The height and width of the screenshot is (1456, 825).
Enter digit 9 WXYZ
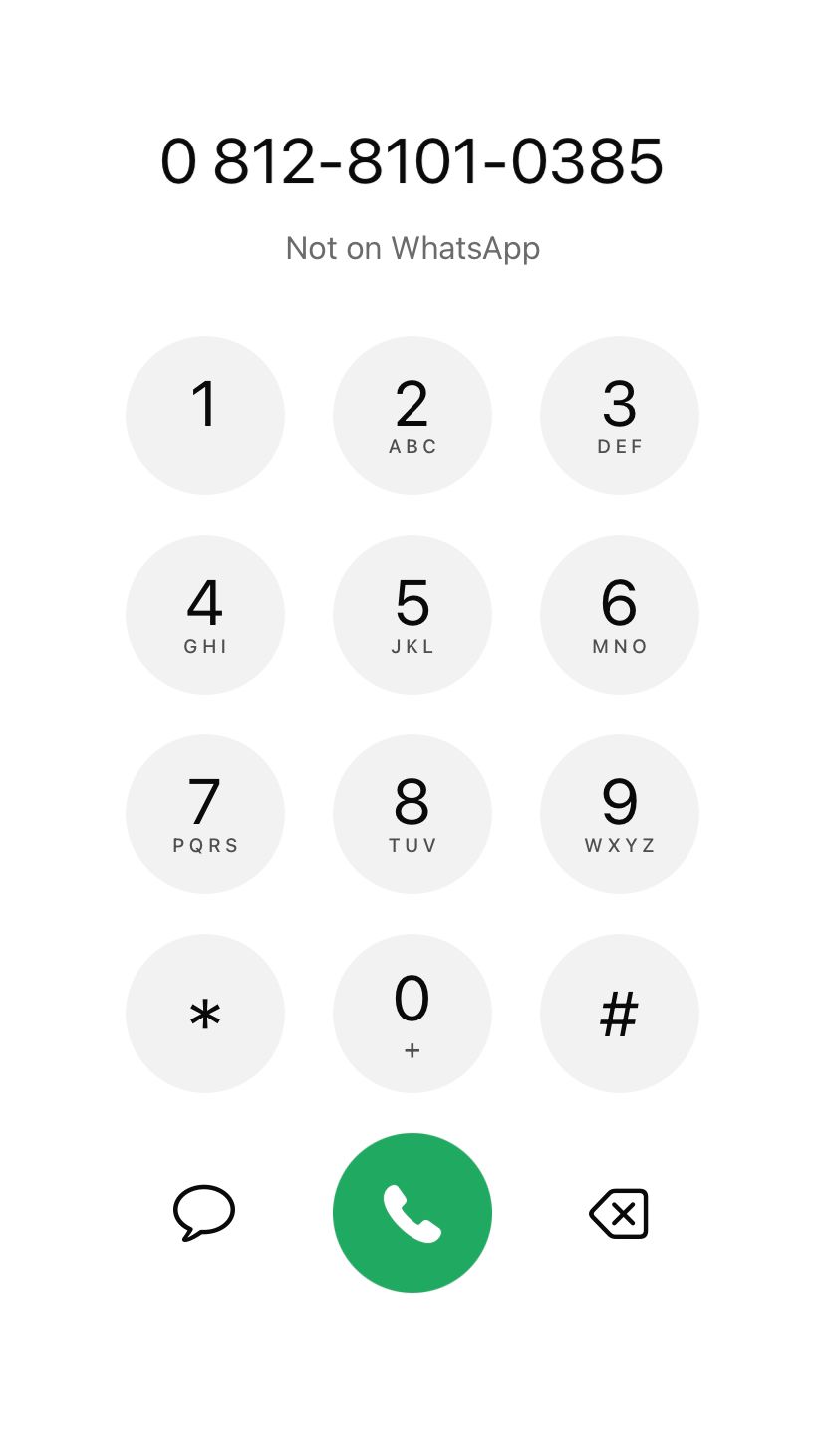[x=620, y=813]
